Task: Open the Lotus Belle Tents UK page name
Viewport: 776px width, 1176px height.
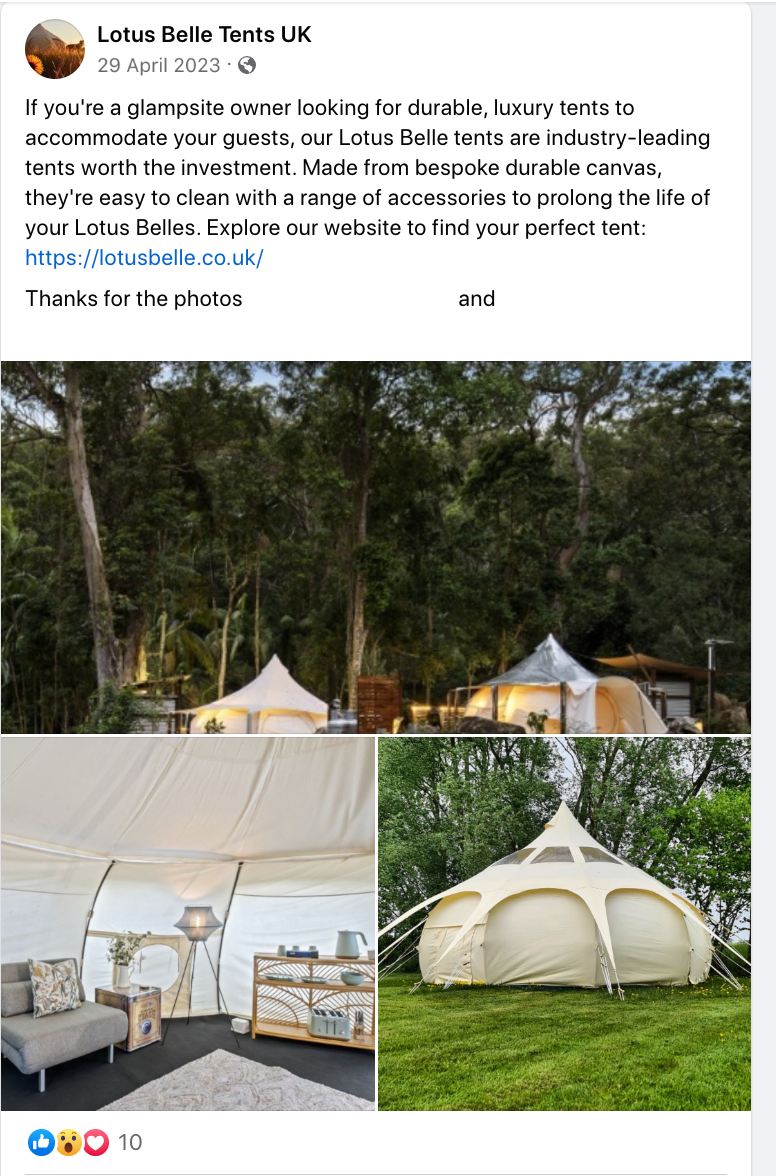Action: point(204,35)
